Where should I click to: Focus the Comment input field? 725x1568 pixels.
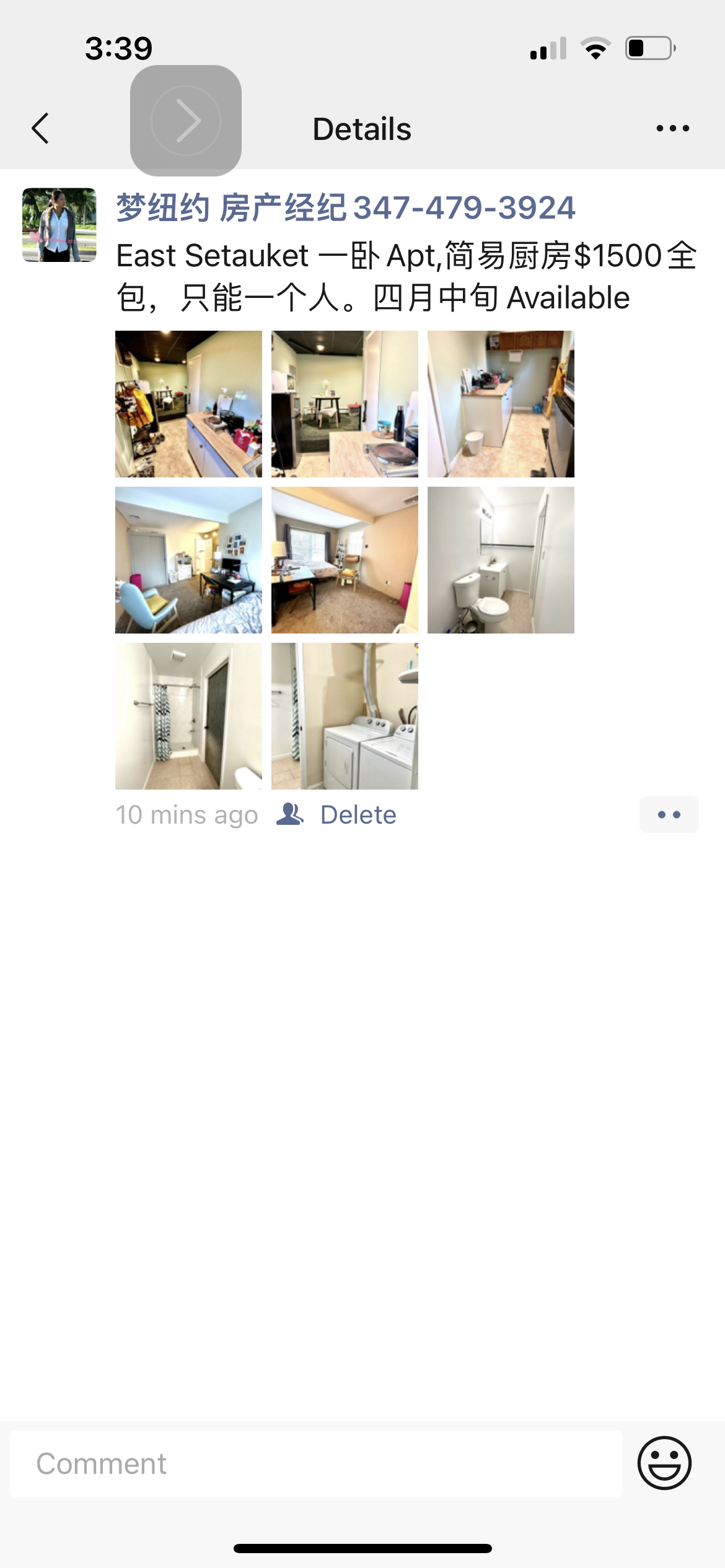[316, 1464]
